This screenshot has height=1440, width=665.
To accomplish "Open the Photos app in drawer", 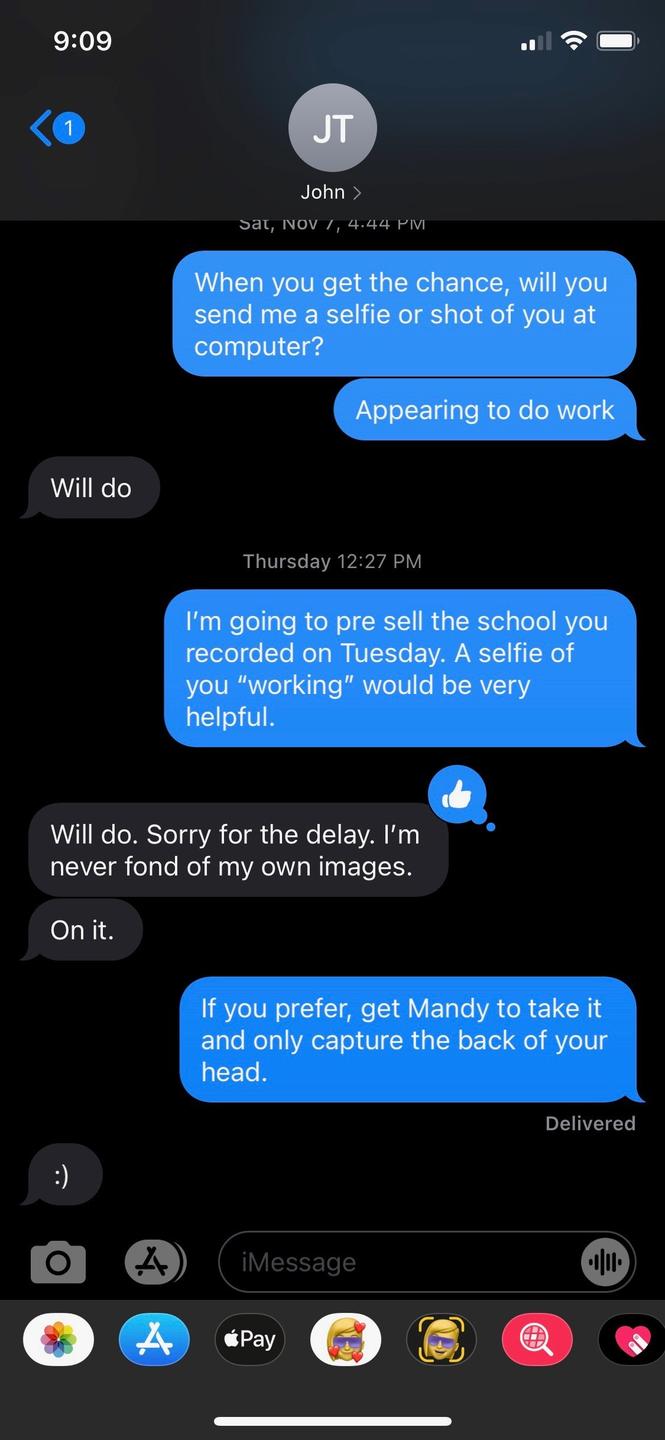I will 58,1340.
